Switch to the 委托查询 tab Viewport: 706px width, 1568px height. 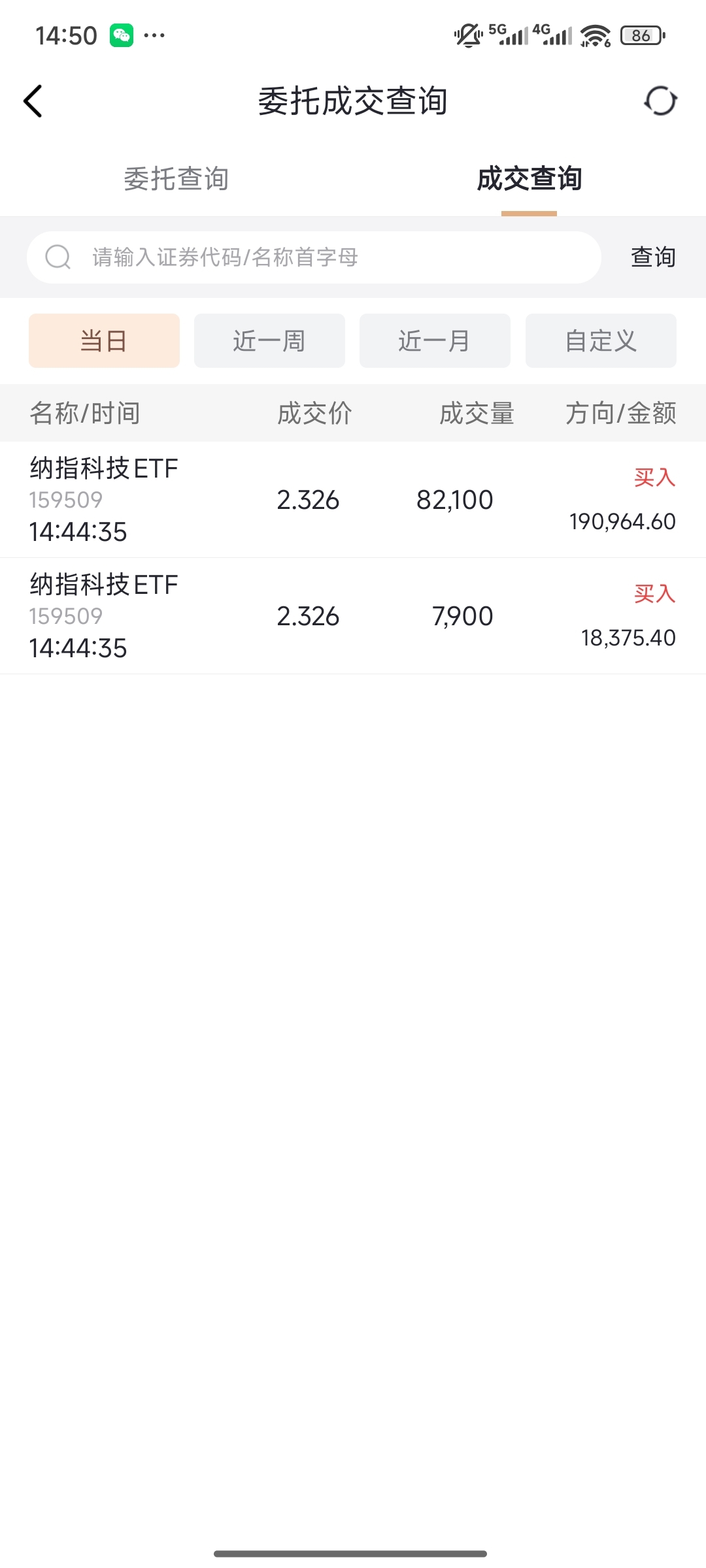pos(176,179)
